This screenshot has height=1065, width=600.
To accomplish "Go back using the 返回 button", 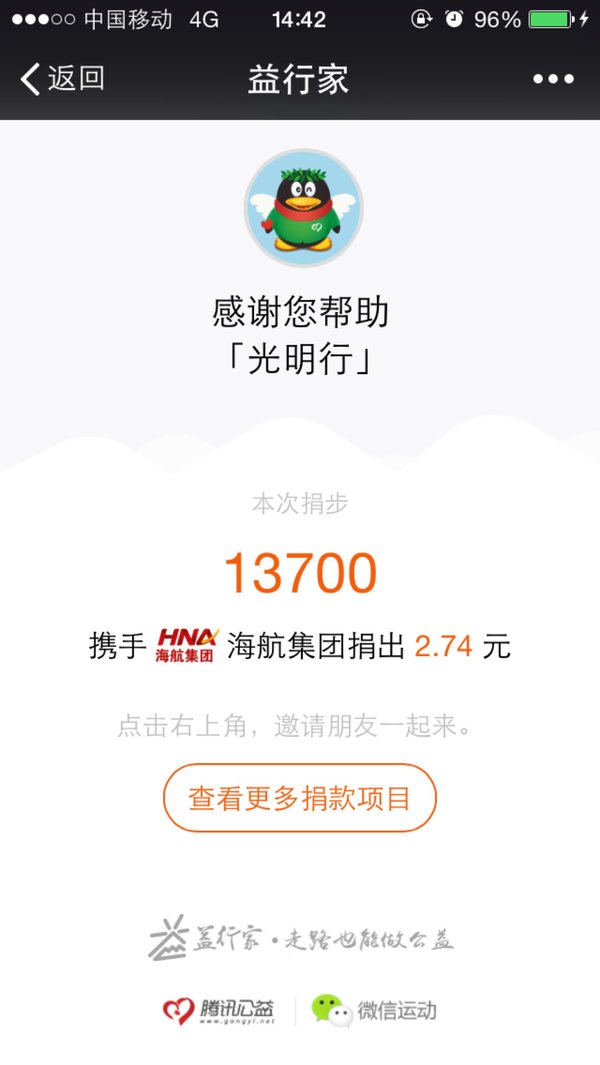I will pyautogui.click(x=63, y=79).
